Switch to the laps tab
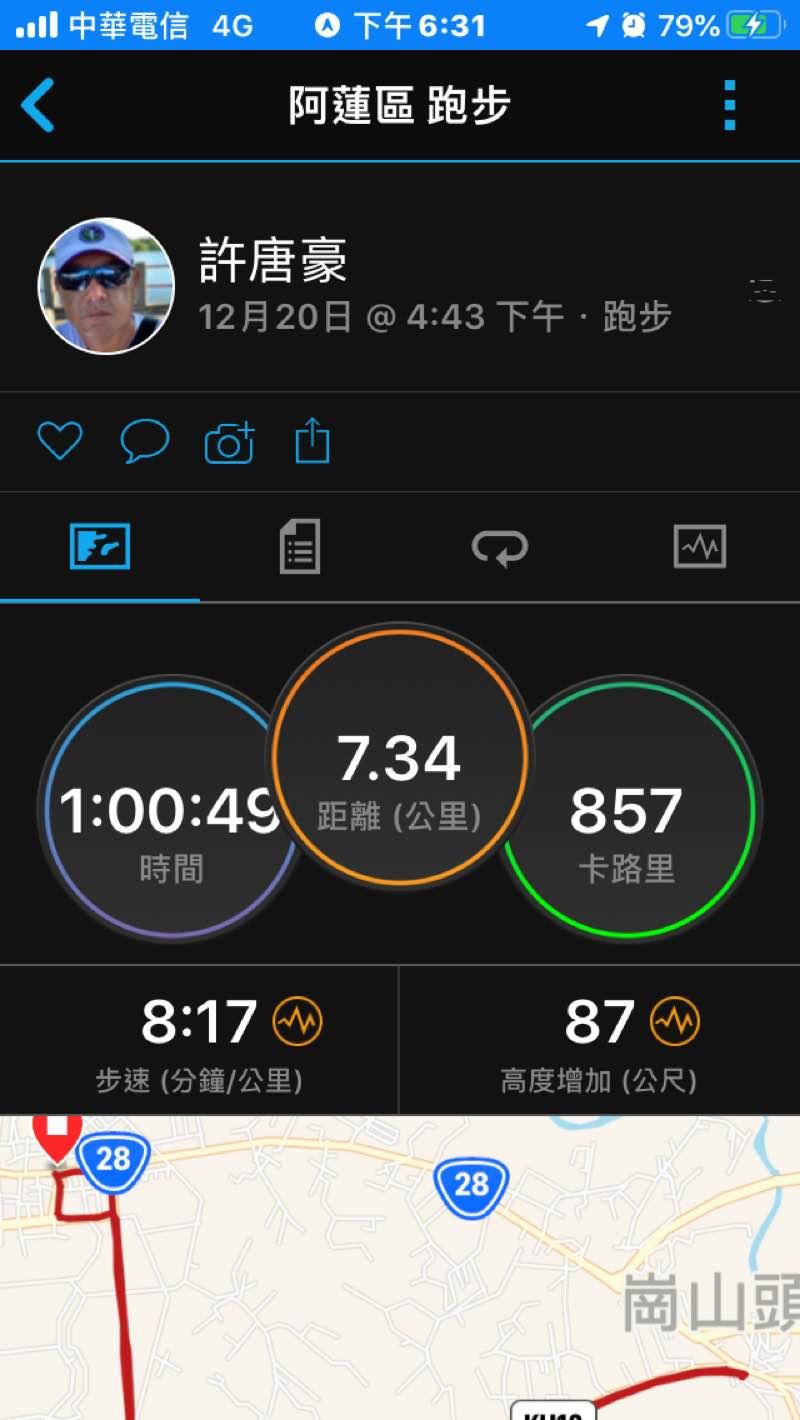The width and height of the screenshot is (800, 1420). [x=499, y=547]
